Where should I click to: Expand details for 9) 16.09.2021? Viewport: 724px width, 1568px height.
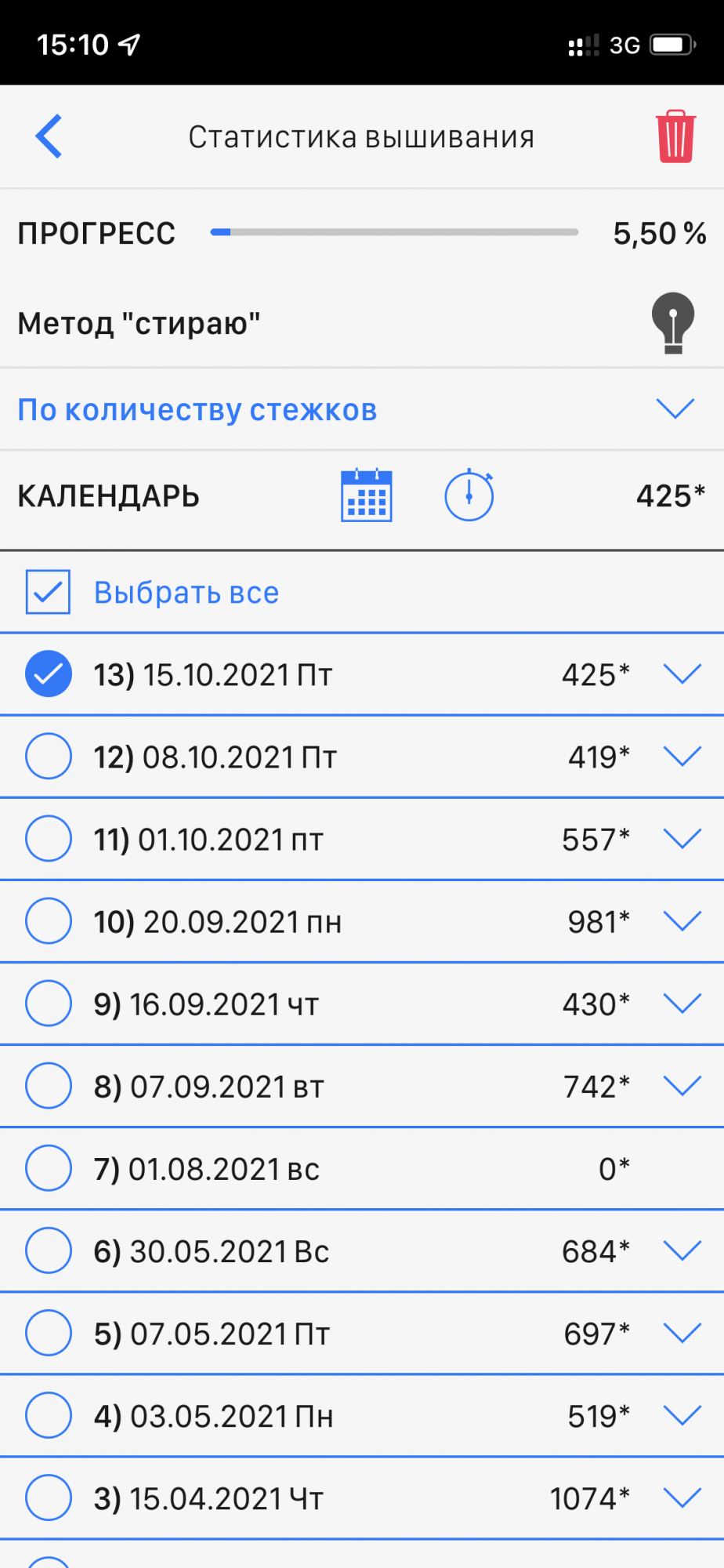(682, 1004)
